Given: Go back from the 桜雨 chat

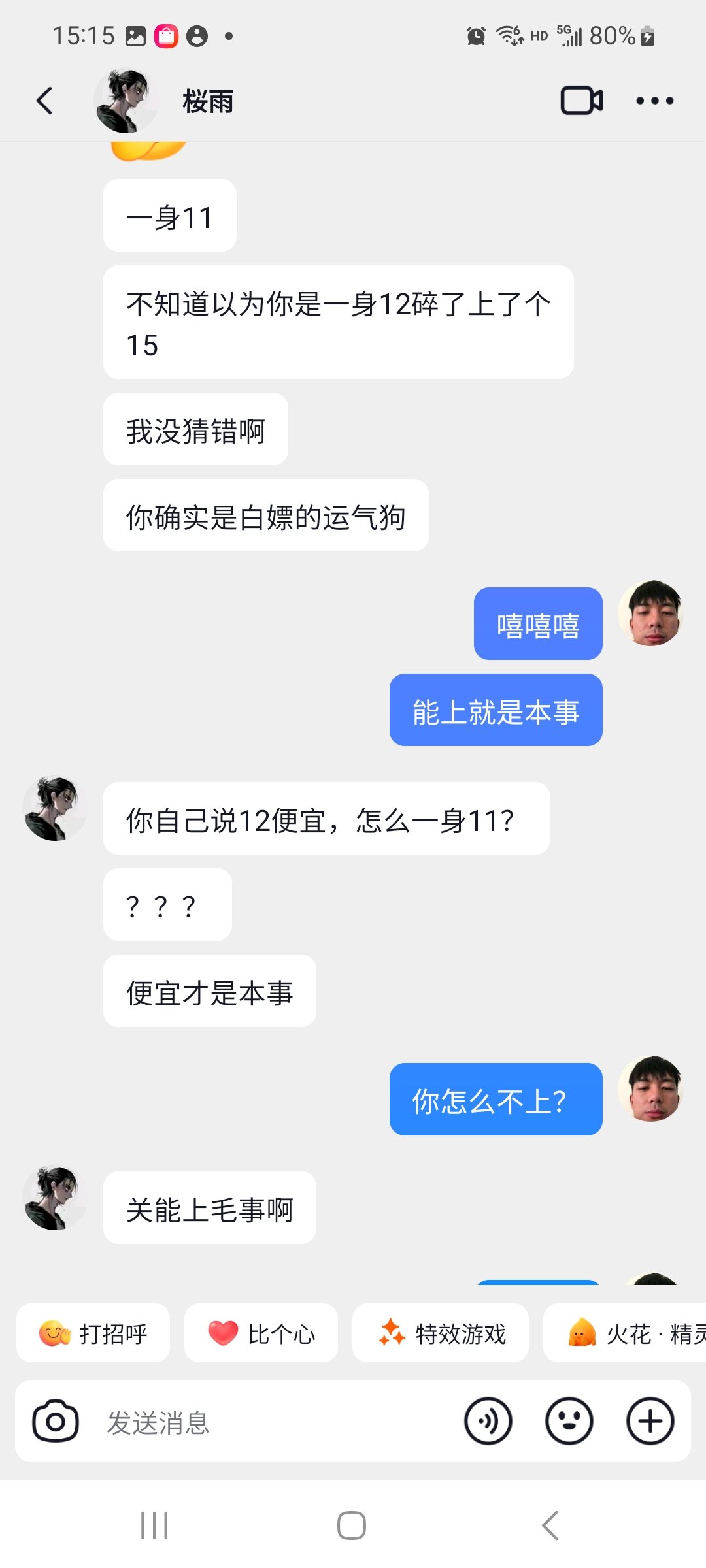Looking at the screenshot, I should click(44, 101).
